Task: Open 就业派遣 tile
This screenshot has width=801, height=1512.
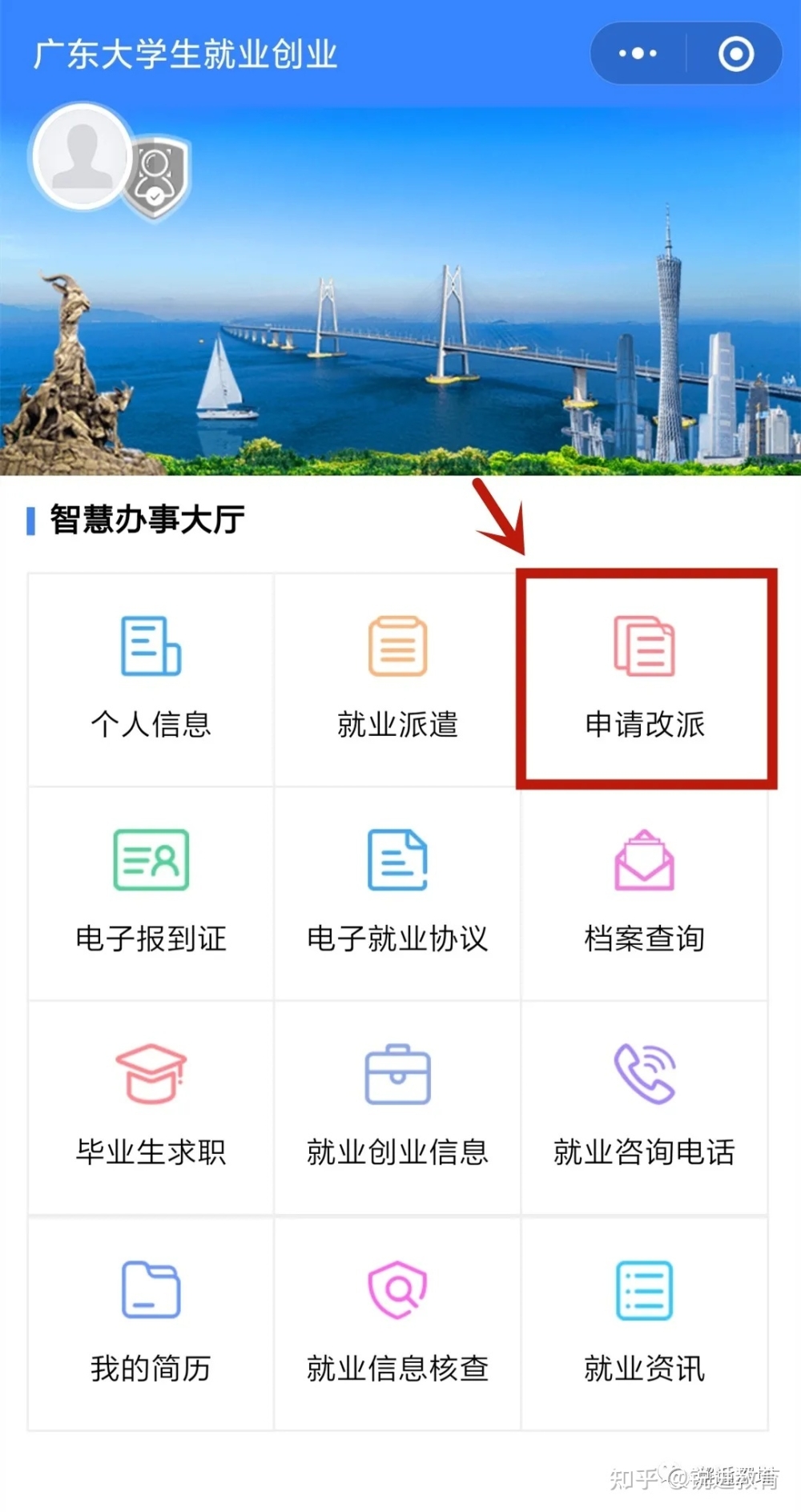Action: pyautogui.click(x=397, y=679)
